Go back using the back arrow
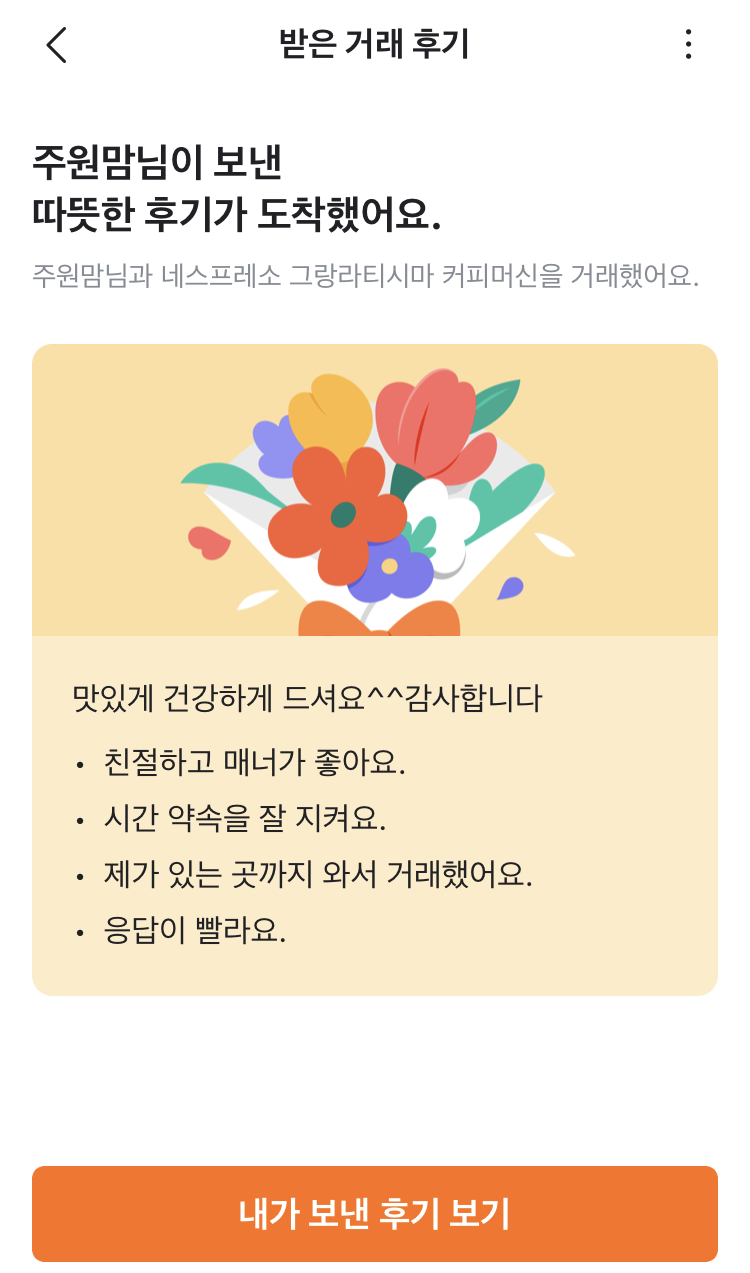This screenshot has height=1273, width=750. coord(57,45)
